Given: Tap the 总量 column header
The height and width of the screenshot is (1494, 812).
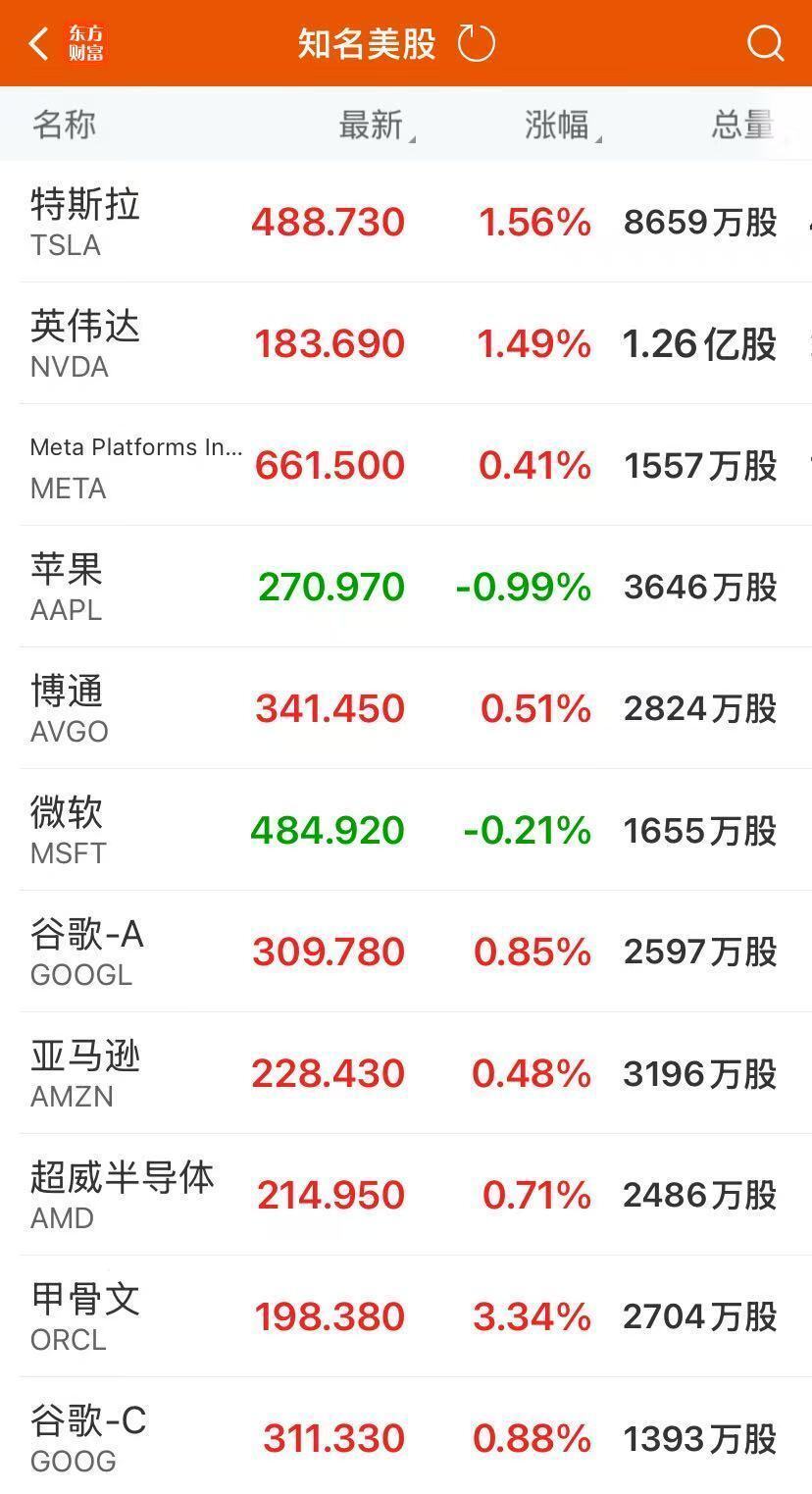Looking at the screenshot, I should (x=741, y=125).
